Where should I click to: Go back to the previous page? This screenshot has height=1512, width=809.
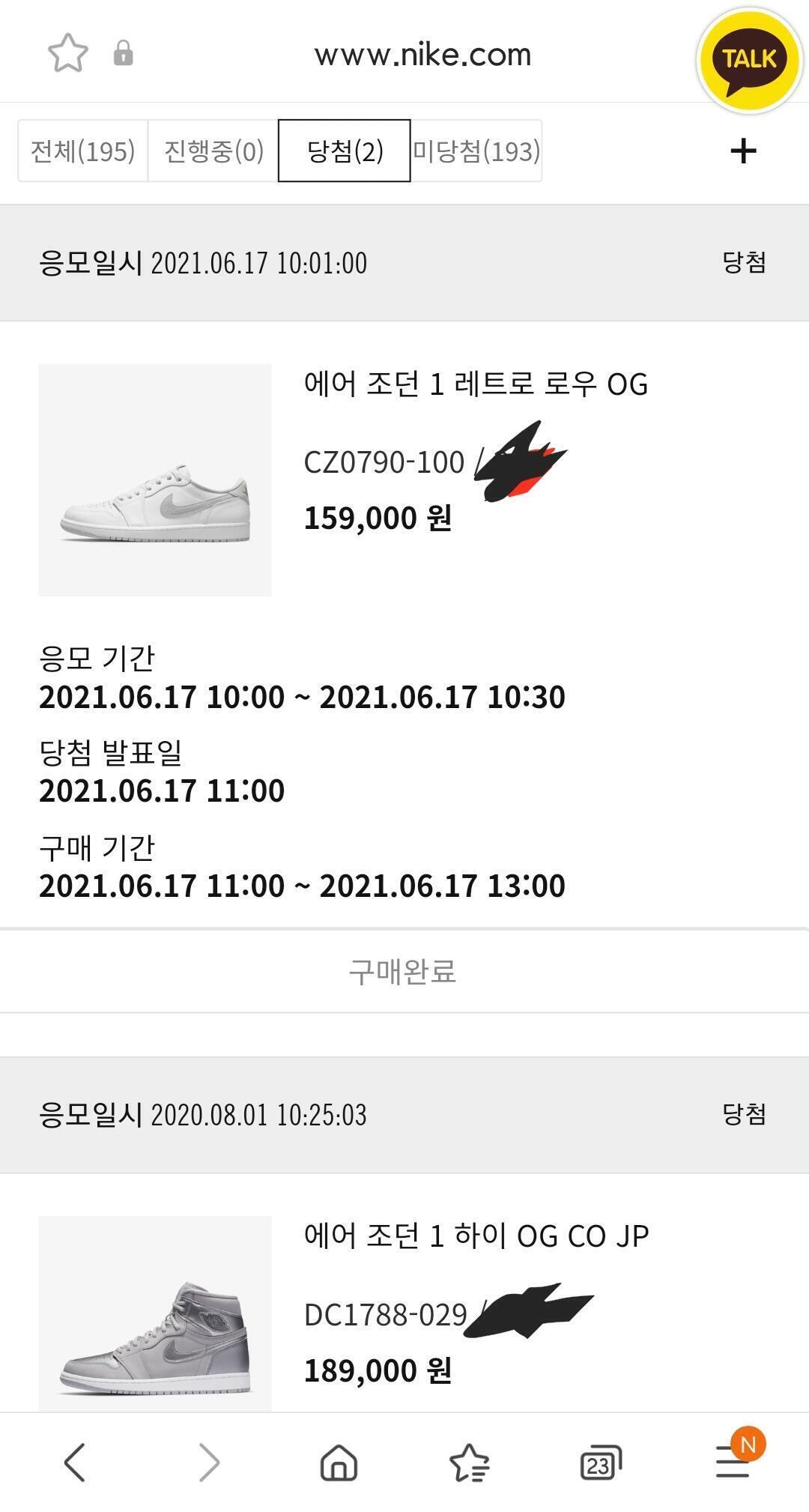[x=75, y=1462]
